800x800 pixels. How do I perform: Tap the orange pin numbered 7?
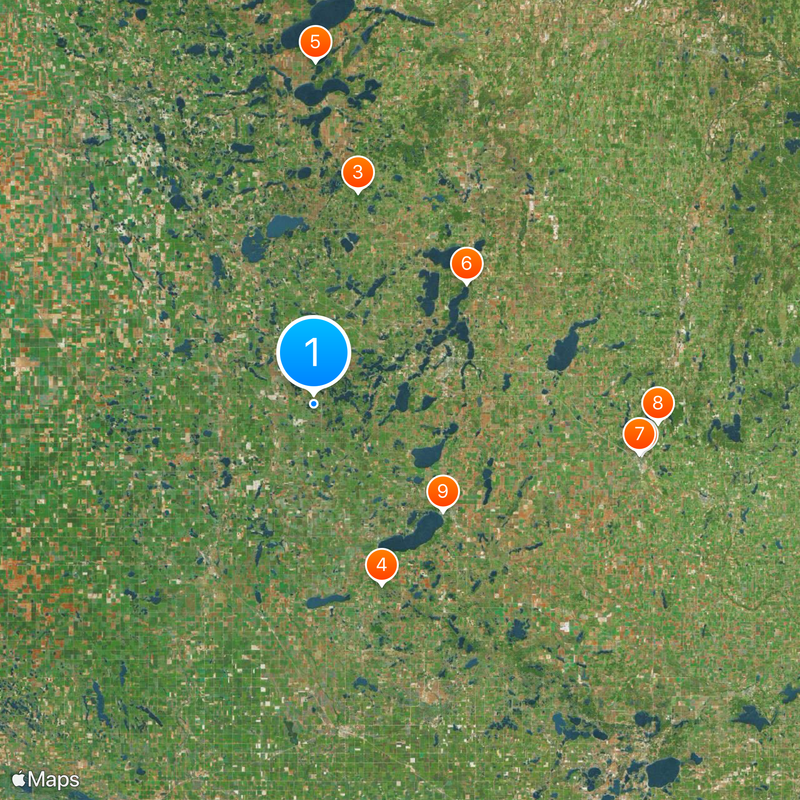click(x=637, y=435)
